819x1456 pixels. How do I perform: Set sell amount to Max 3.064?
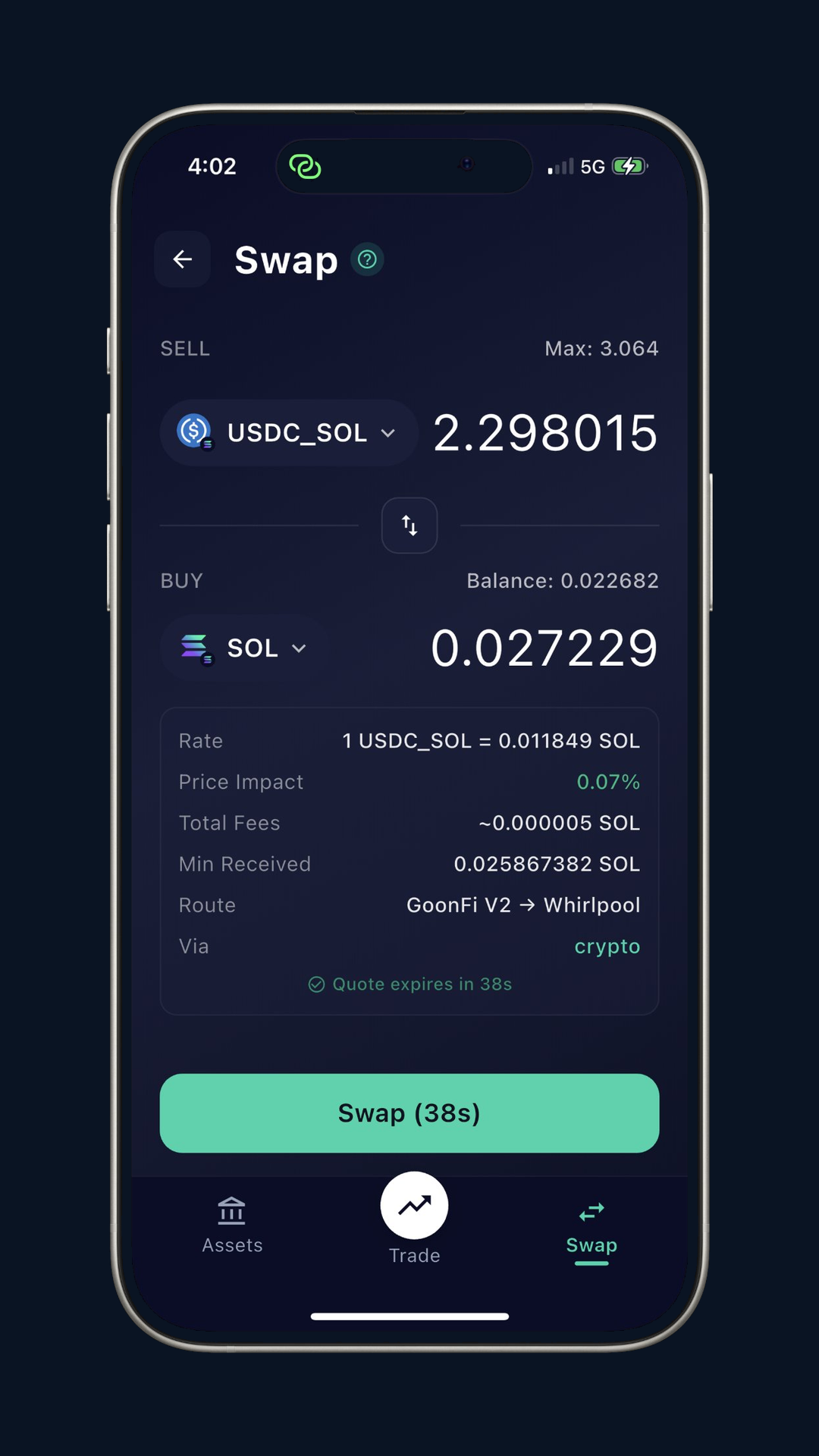pos(601,349)
